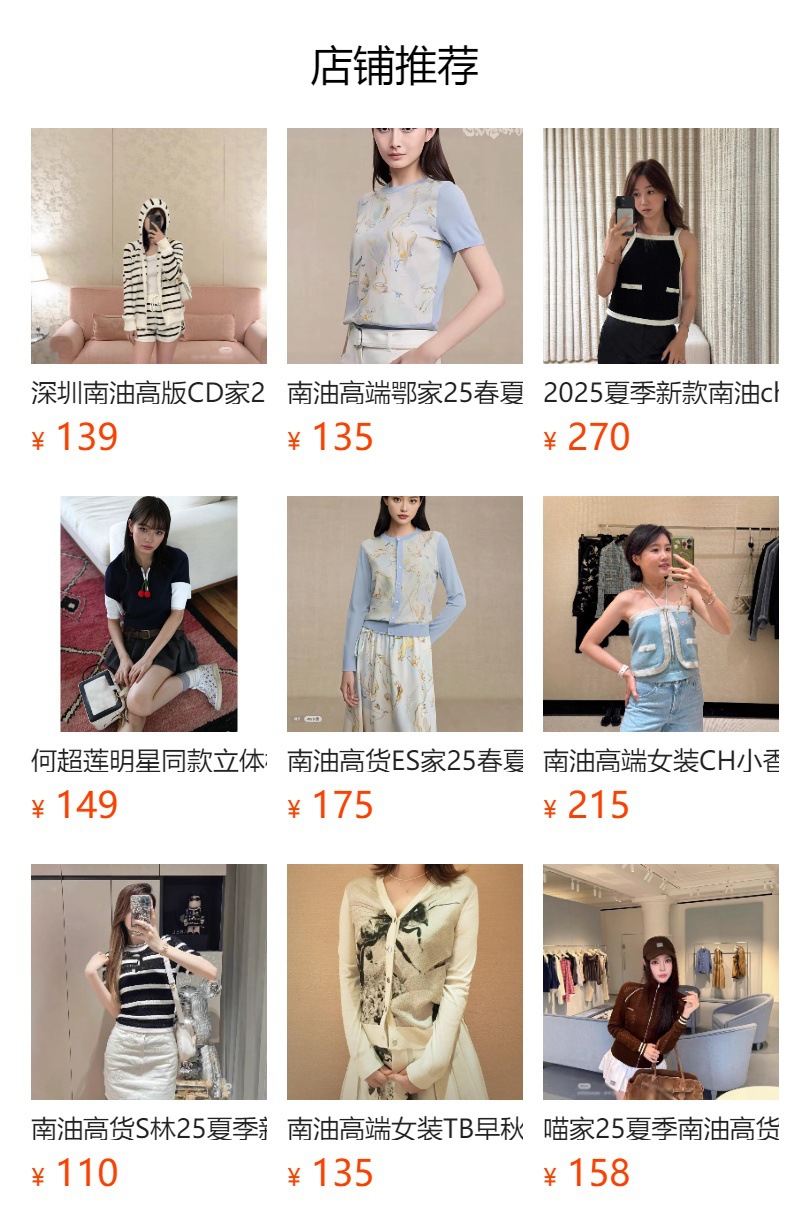Select the 何超莲明星同款 cherry top product
Viewport: 790px width, 1232px height.
coord(148,614)
